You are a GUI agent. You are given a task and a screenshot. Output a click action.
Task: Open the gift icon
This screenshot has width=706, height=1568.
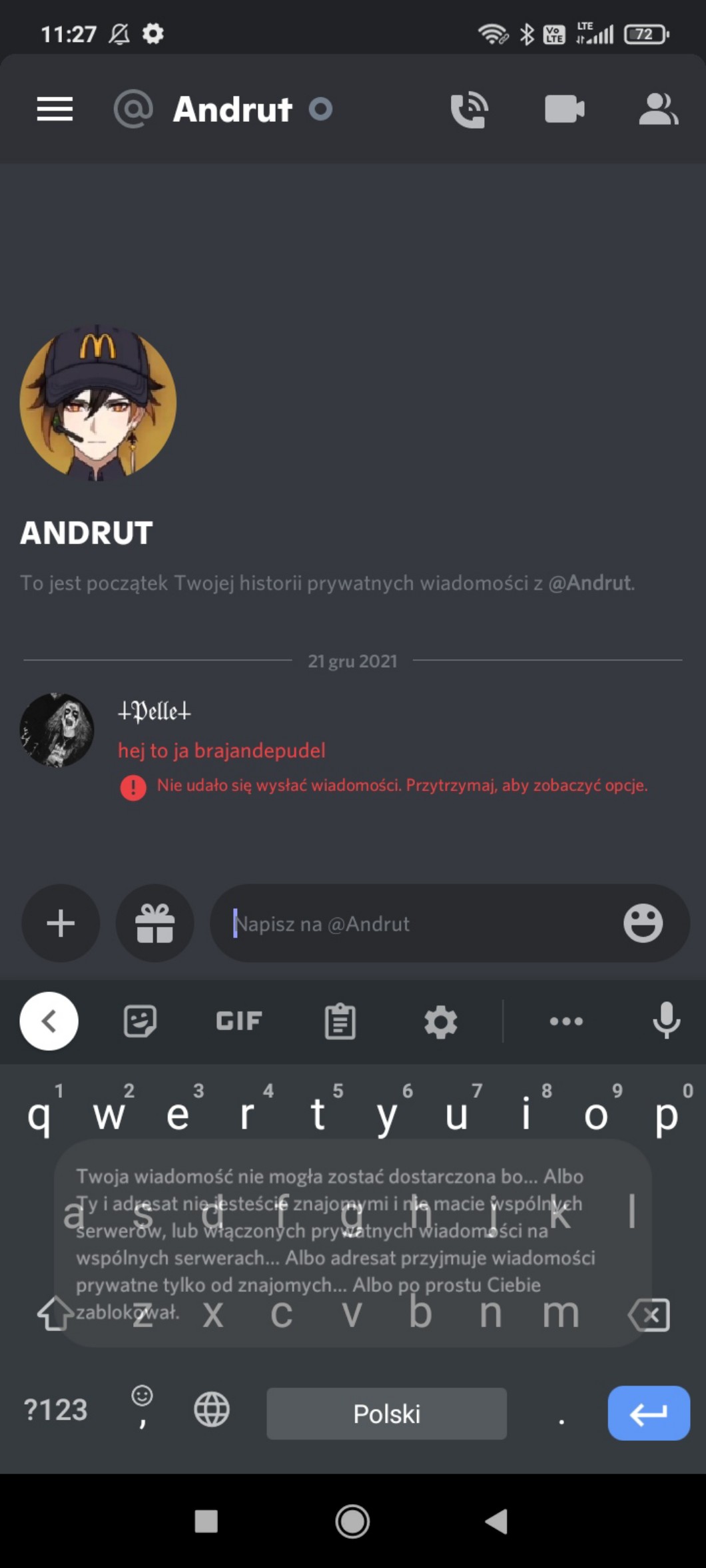(x=155, y=923)
